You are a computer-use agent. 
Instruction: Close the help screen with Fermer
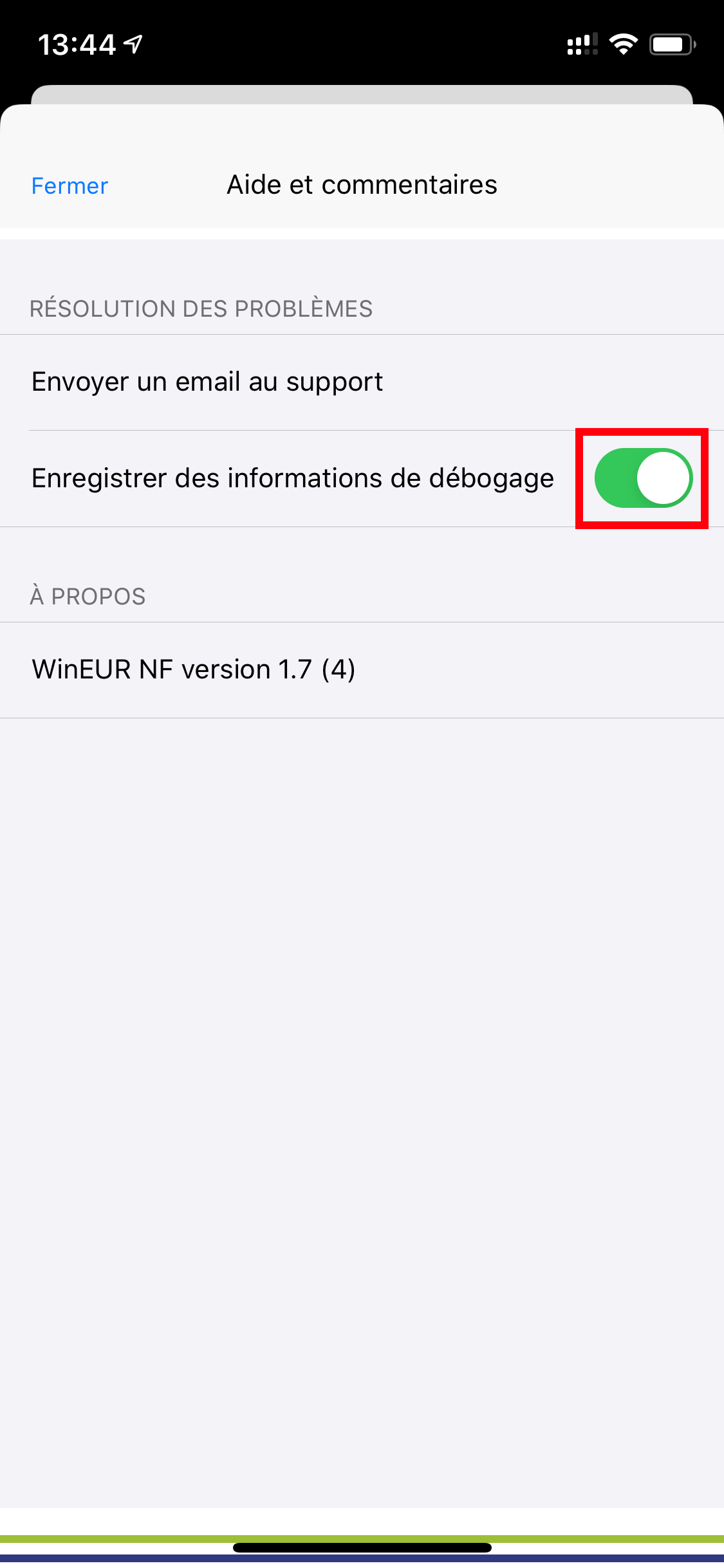pos(70,186)
